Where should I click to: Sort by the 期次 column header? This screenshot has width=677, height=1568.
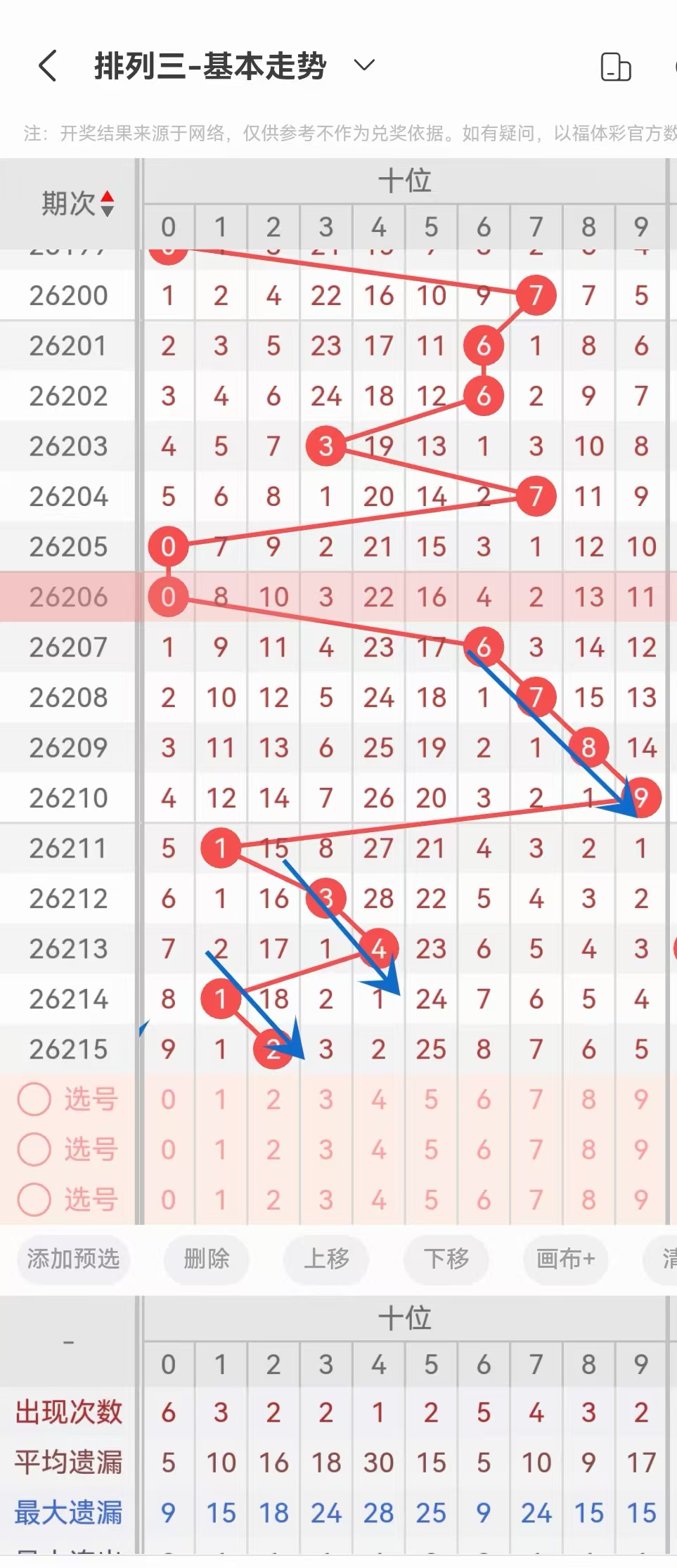[x=77, y=204]
